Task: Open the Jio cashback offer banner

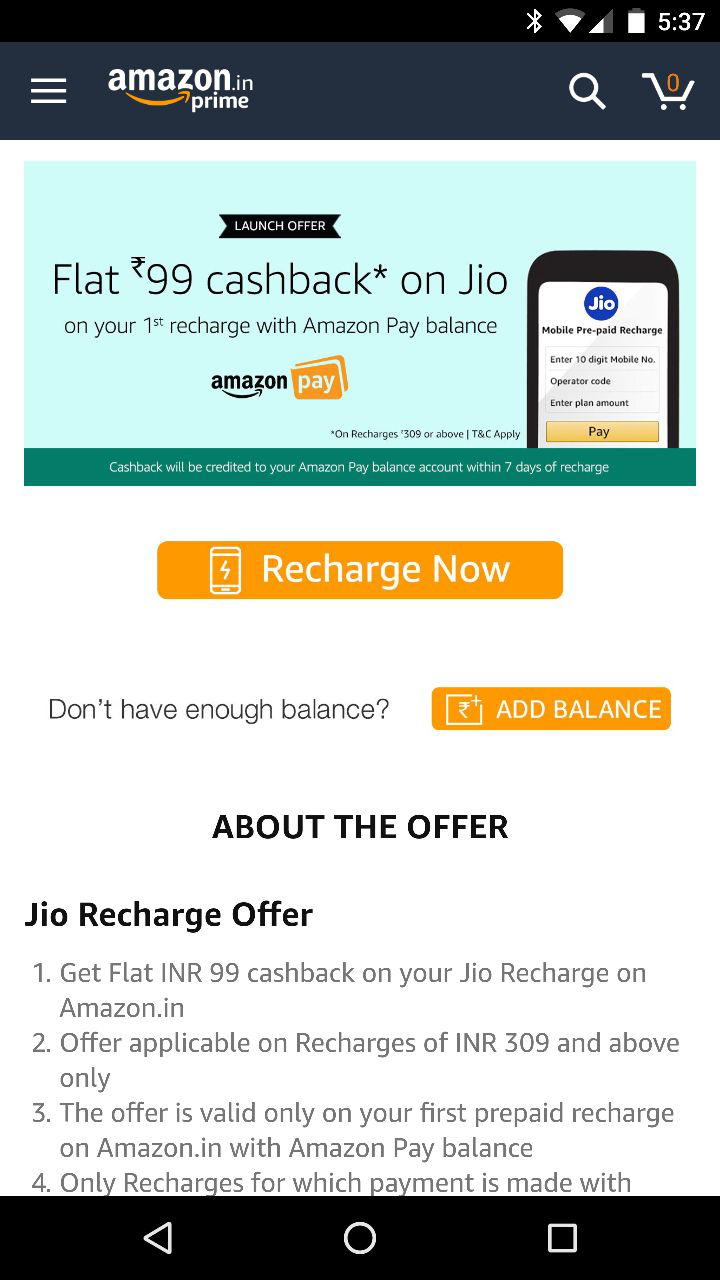Action: pyautogui.click(x=360, y=323)
